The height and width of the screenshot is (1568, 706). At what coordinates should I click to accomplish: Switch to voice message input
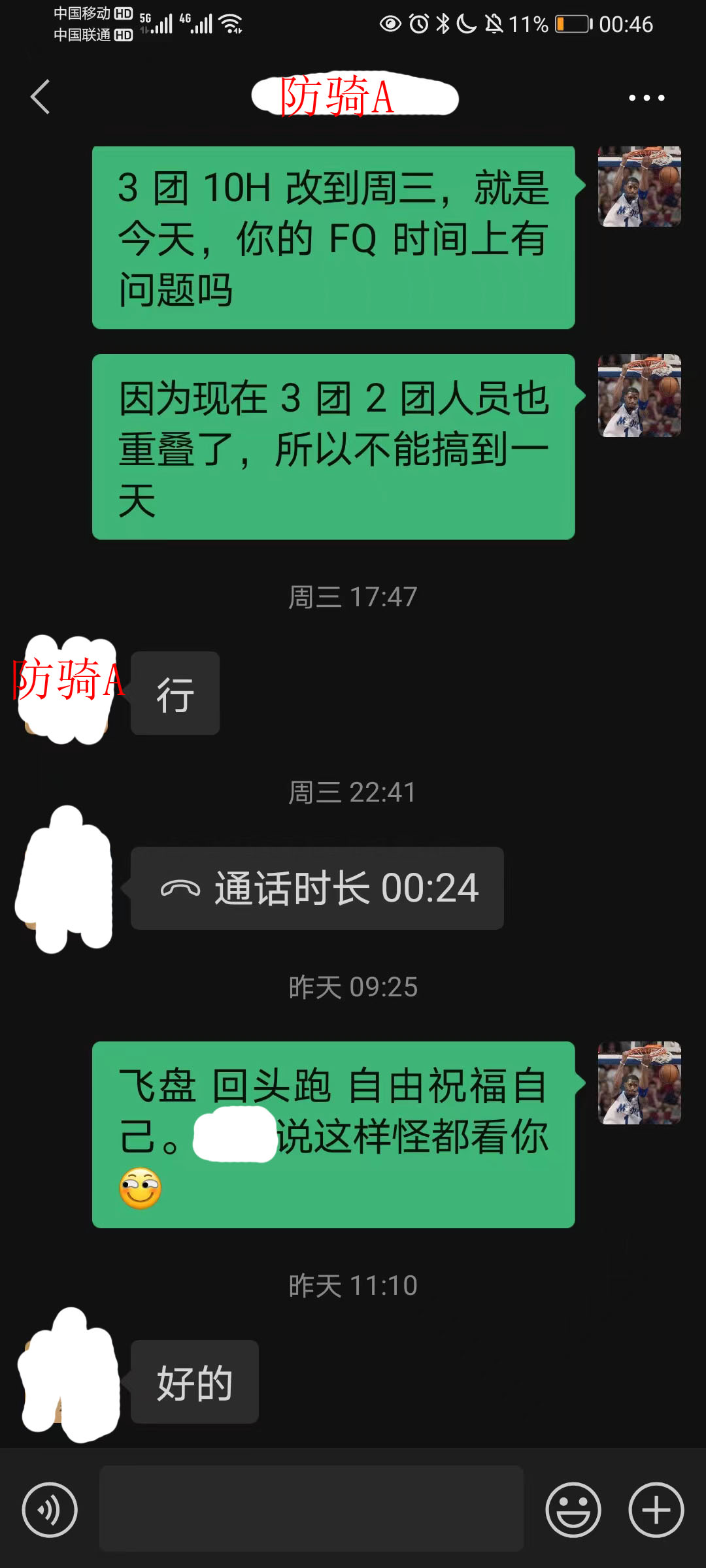point(50,1509)
